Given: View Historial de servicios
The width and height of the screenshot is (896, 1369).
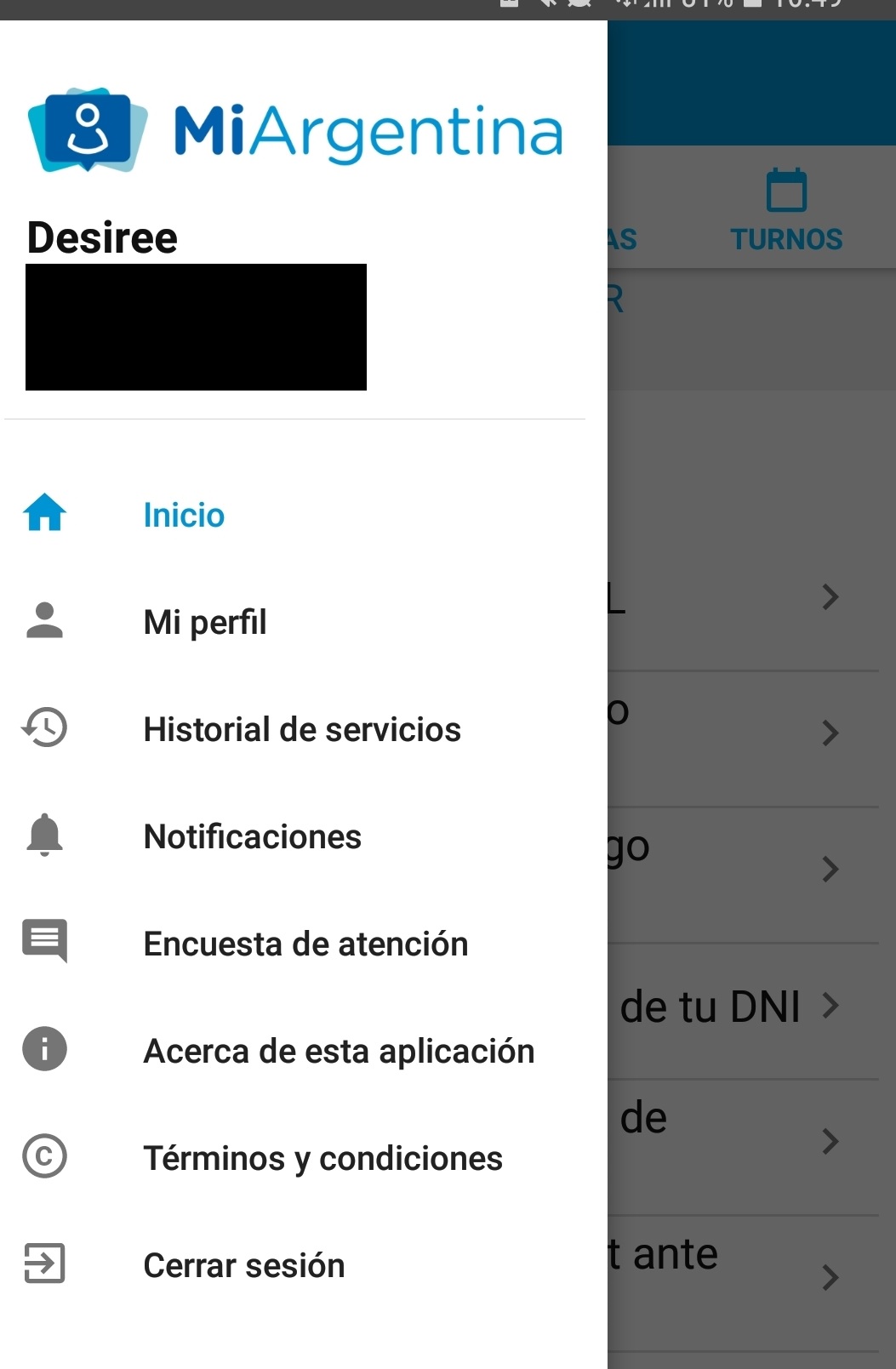Looking at the screenshot, I should tap(301, 729).
